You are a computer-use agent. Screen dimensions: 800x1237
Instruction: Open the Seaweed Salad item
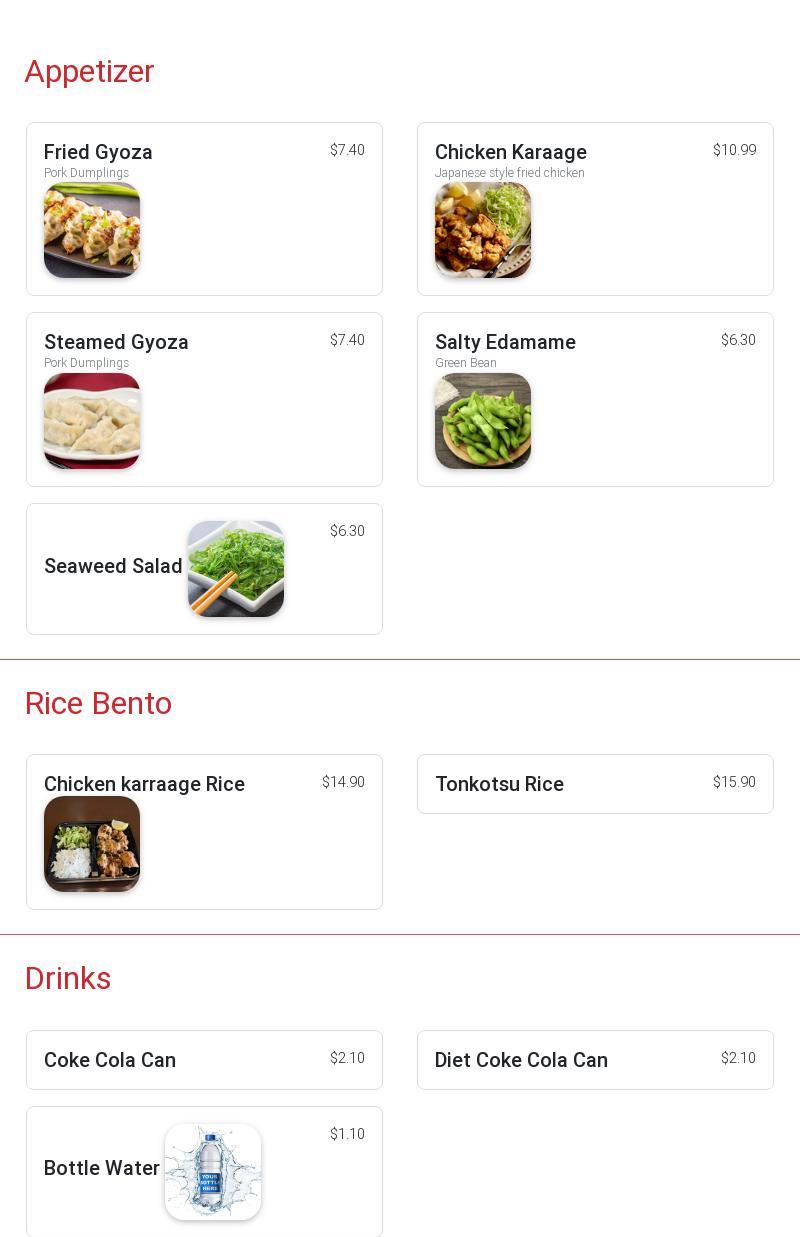coord(204,568)
